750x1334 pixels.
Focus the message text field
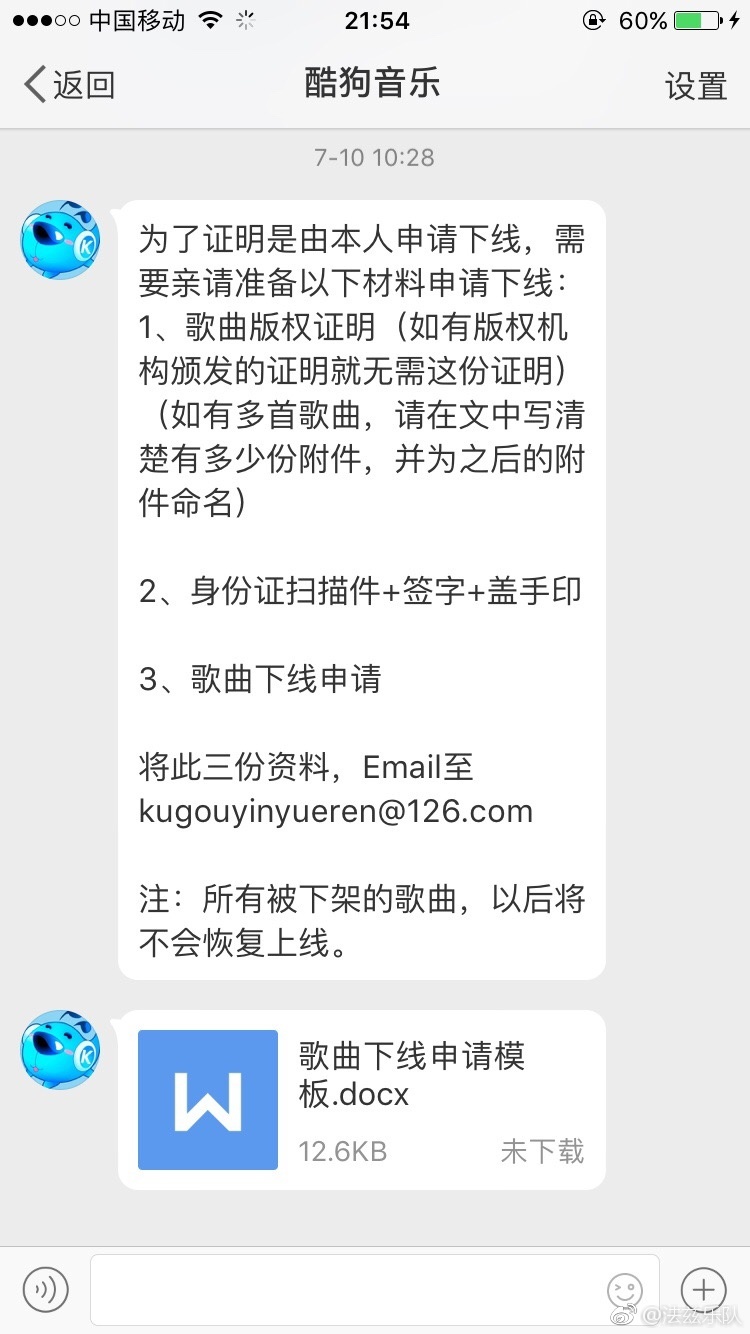tap(340, 1287)
